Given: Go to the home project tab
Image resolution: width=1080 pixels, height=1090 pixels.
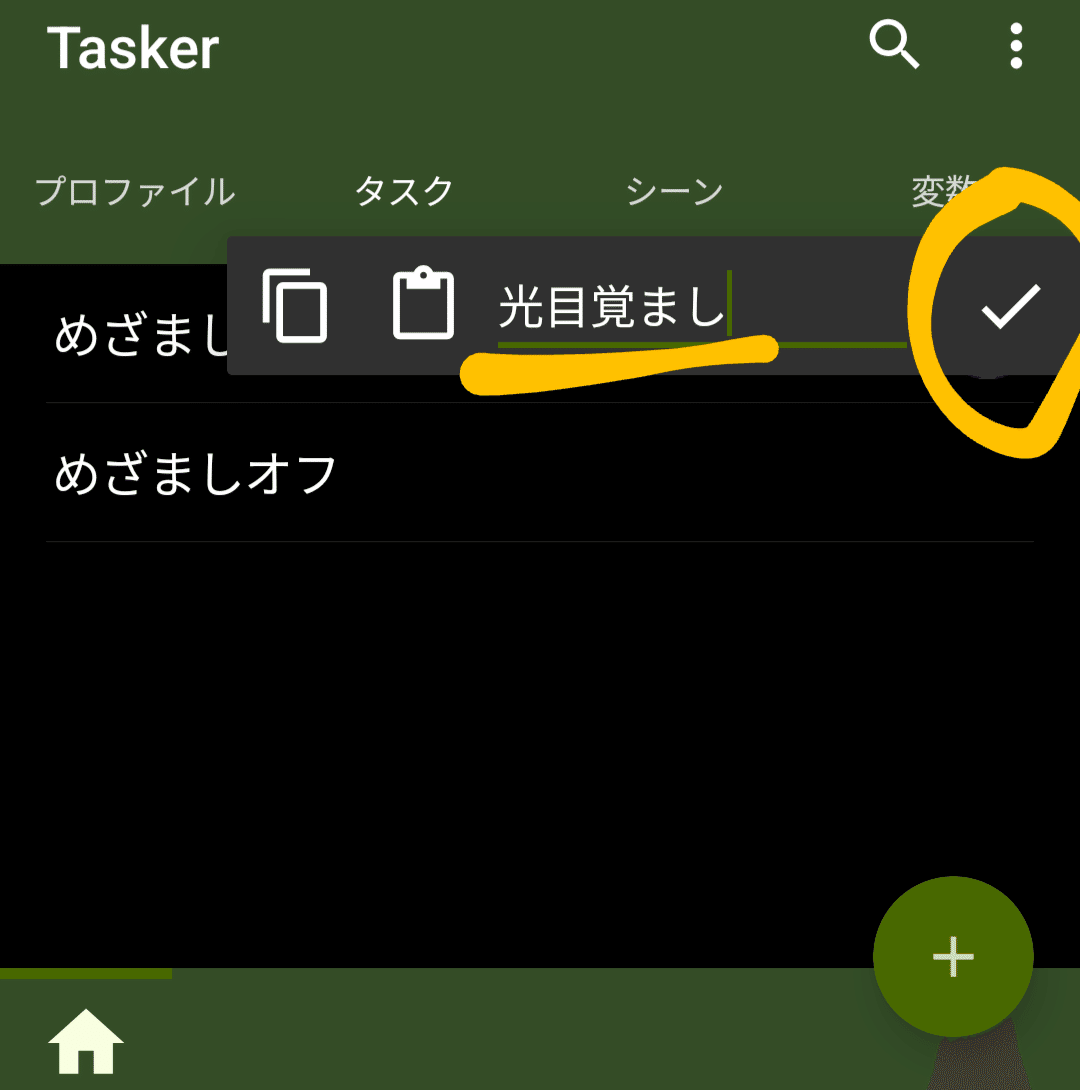Looking at the screenshot, I should tap(86, 1041).
